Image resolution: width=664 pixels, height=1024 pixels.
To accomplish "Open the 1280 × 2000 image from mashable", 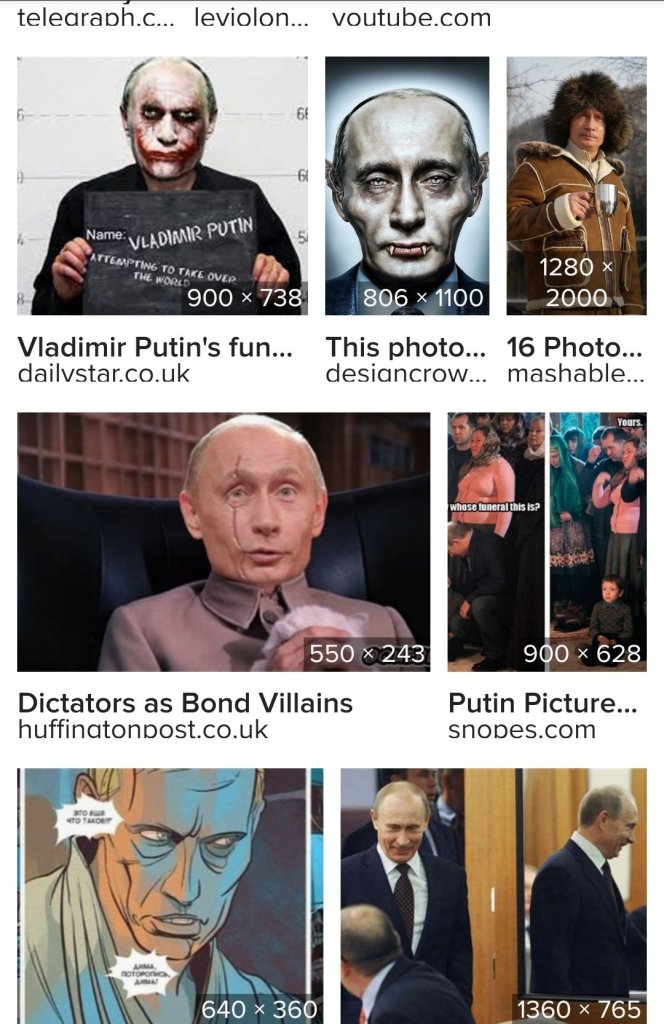I will (x=576, y=185).
